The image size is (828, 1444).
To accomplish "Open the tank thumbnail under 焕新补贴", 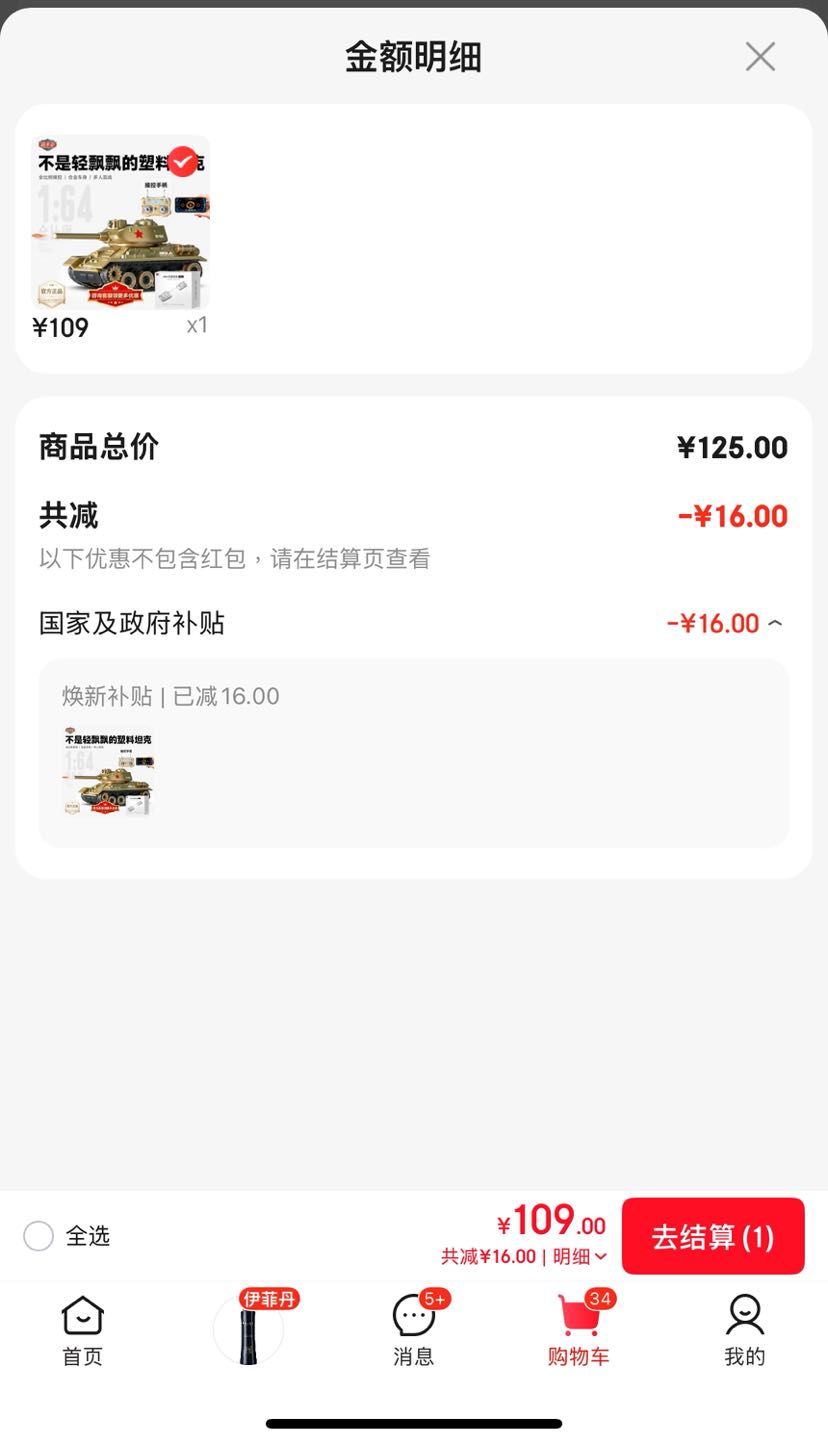I will click(x=109, y=771).
